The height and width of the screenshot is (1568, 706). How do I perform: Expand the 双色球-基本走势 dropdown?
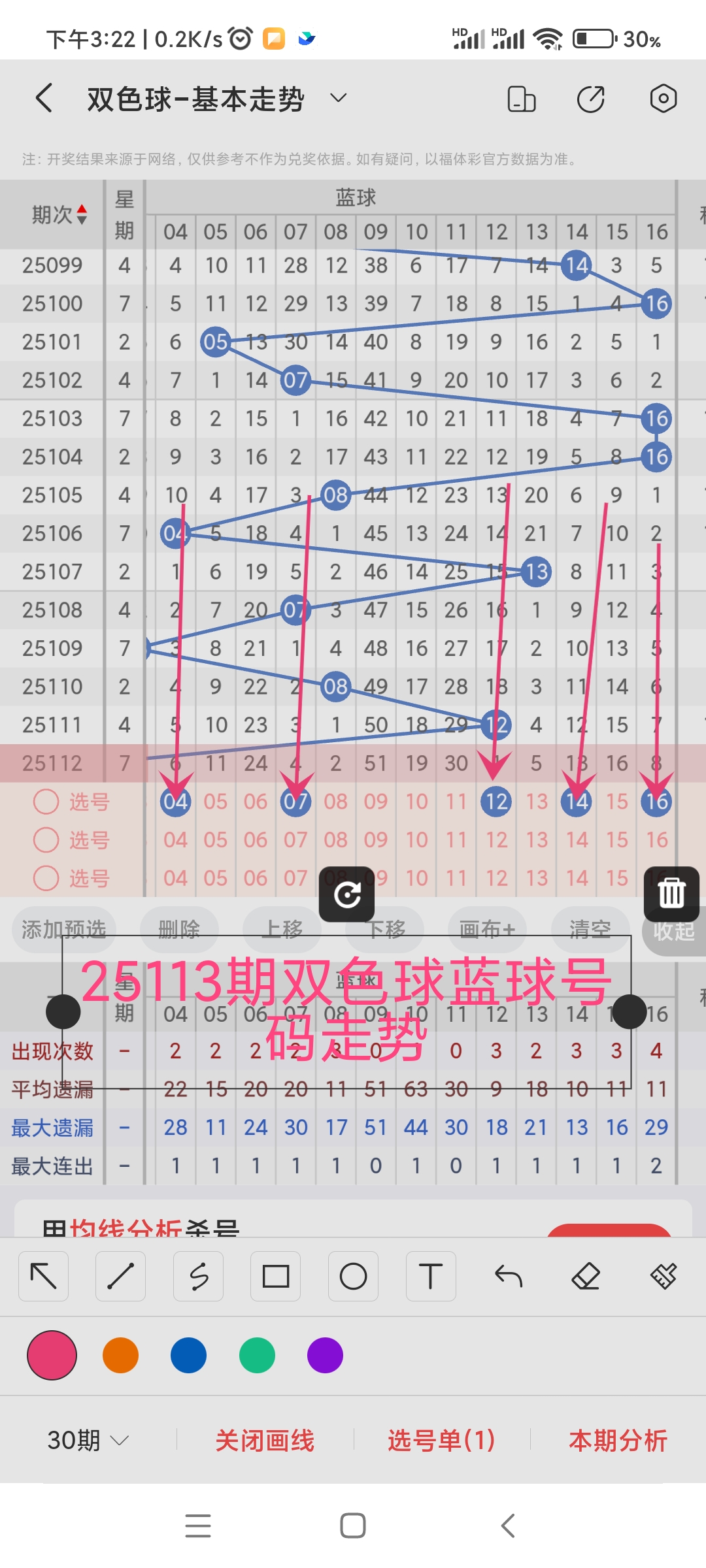point(338,99)
